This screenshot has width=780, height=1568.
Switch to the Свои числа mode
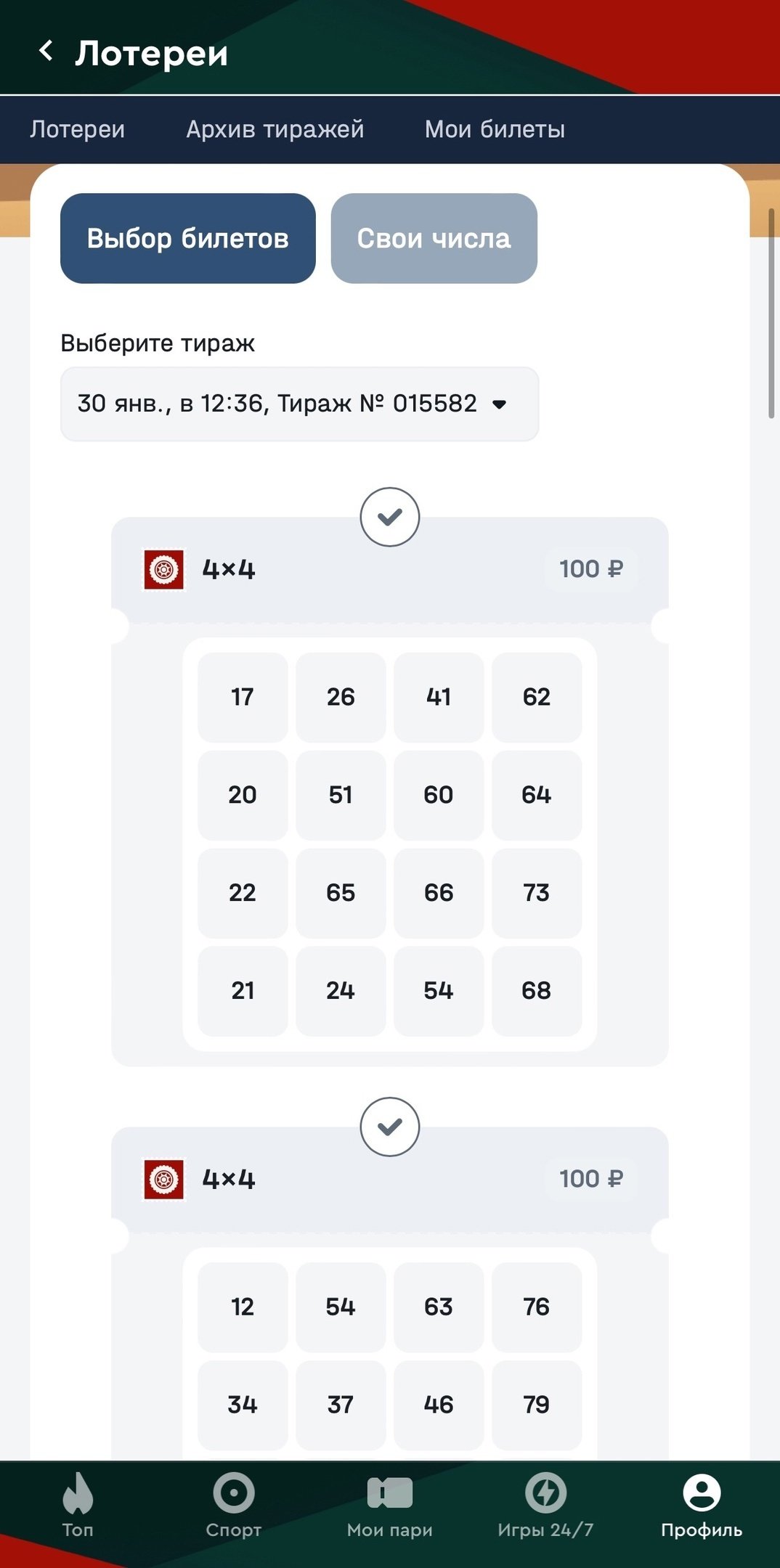click(434, 238)
